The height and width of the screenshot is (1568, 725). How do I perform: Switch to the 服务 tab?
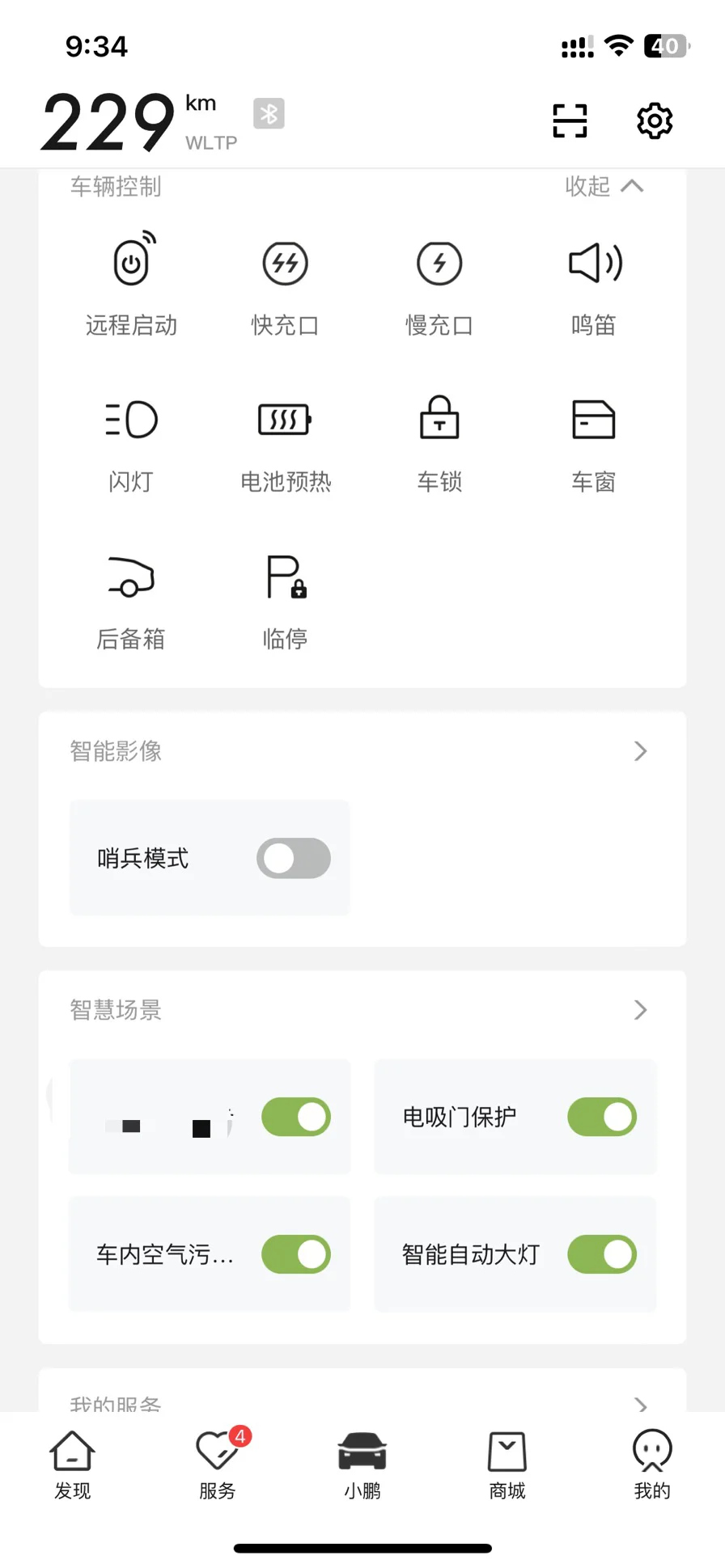(x=218, y=1464)
